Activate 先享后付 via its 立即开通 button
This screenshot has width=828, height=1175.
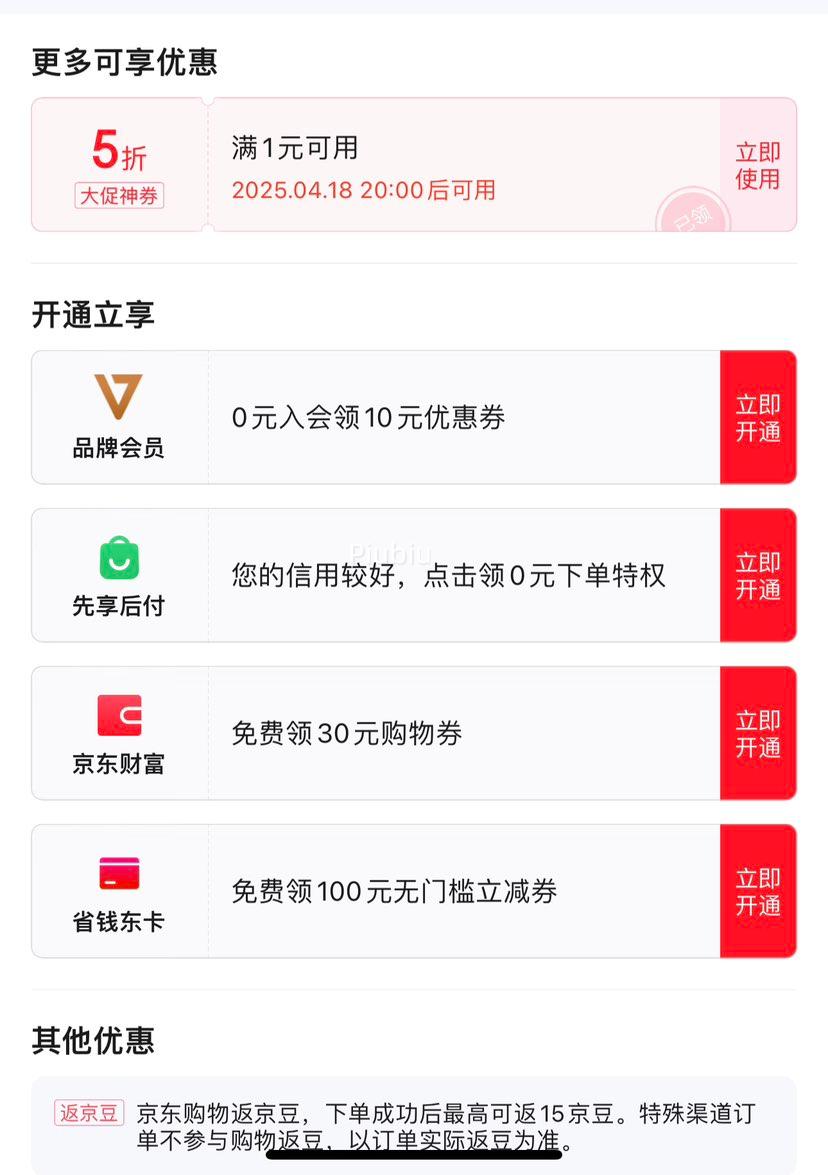click(x=758, y=575)
